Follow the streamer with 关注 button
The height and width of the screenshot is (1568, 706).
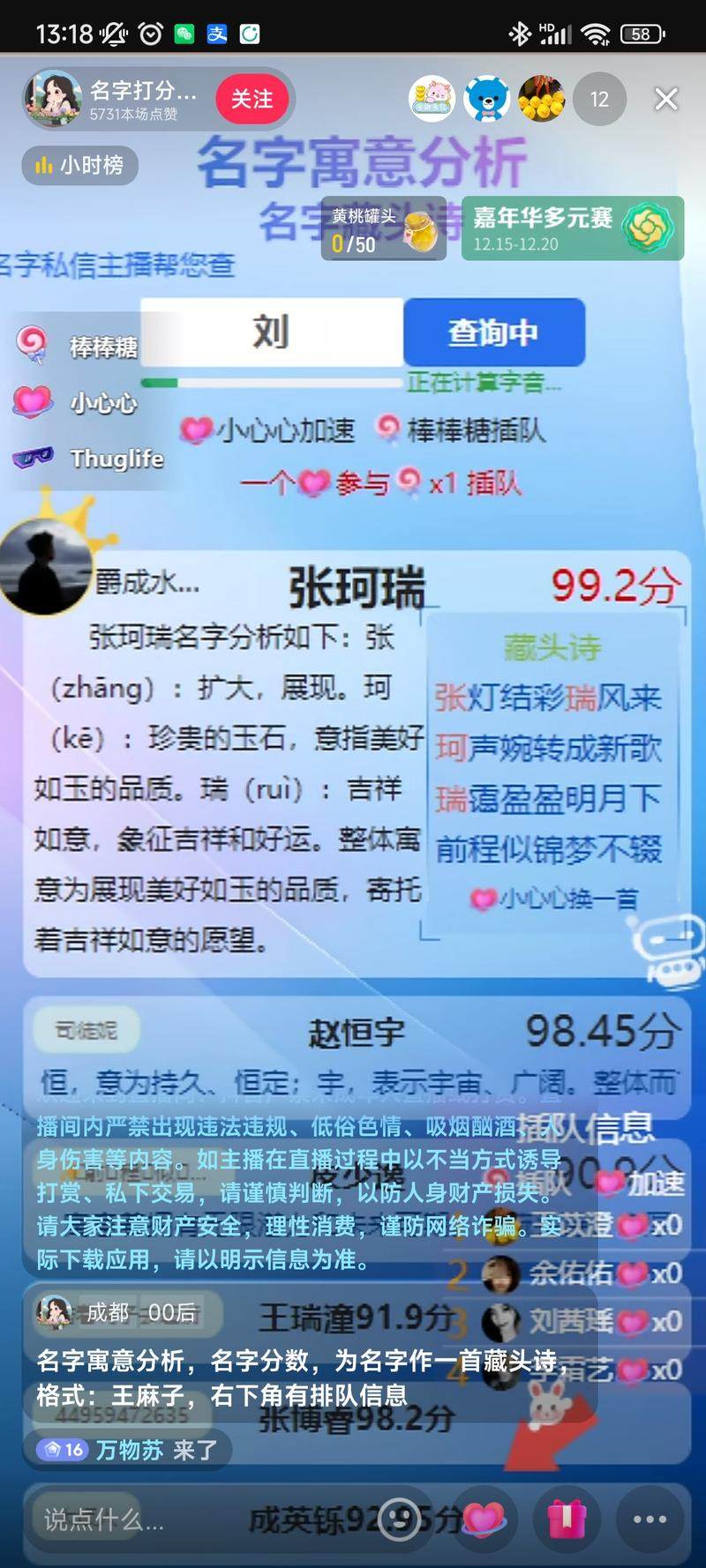point(252,99)
